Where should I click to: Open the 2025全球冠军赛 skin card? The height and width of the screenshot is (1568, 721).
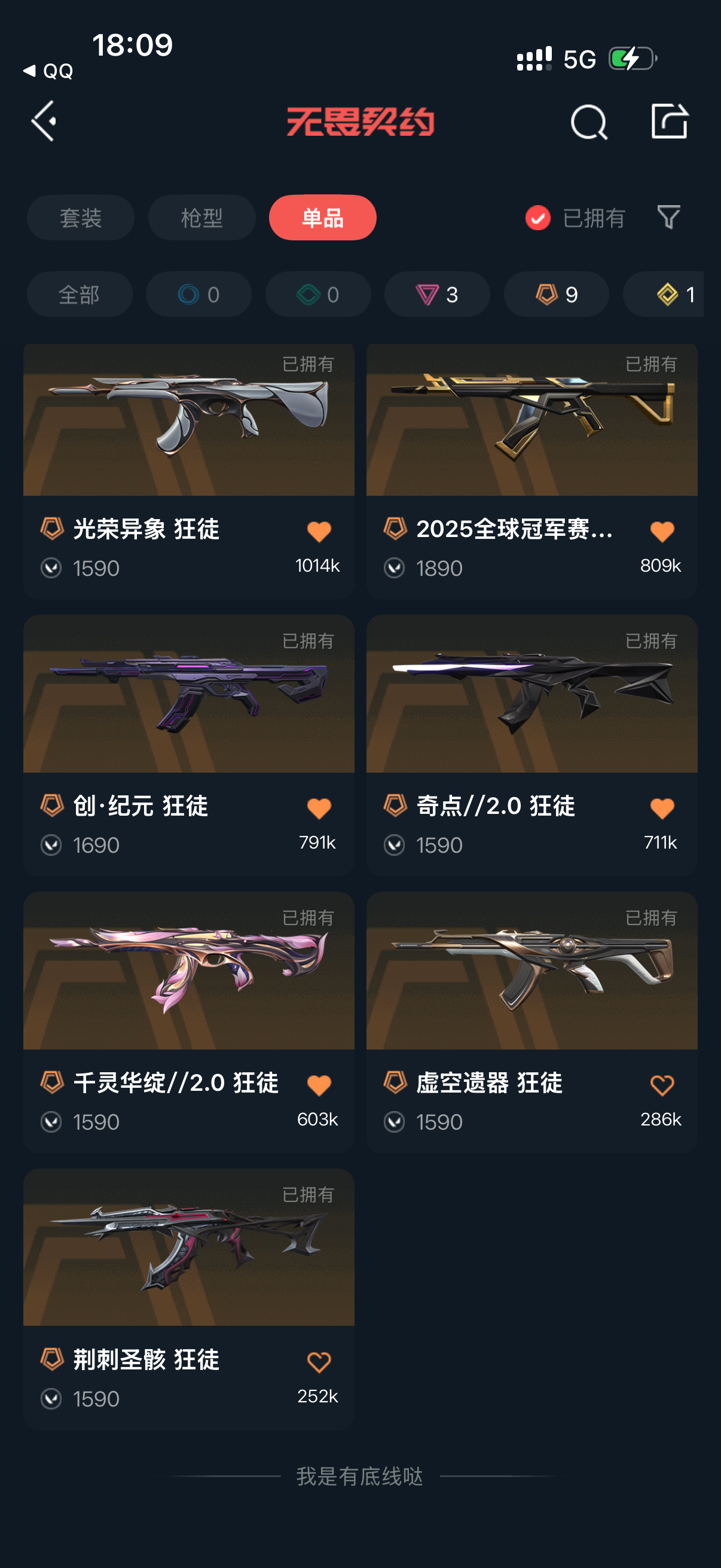(531, 472)
